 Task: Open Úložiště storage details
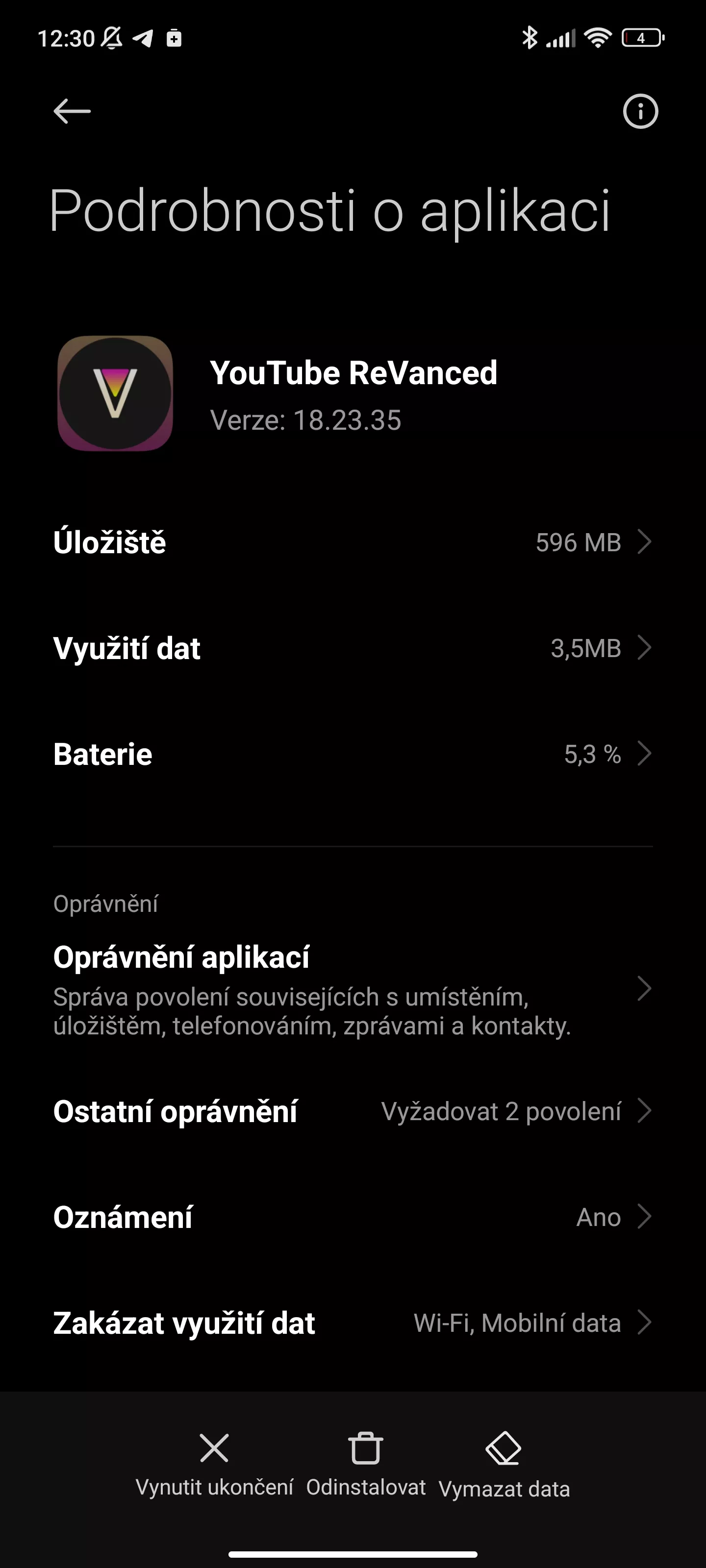point(353,542)
